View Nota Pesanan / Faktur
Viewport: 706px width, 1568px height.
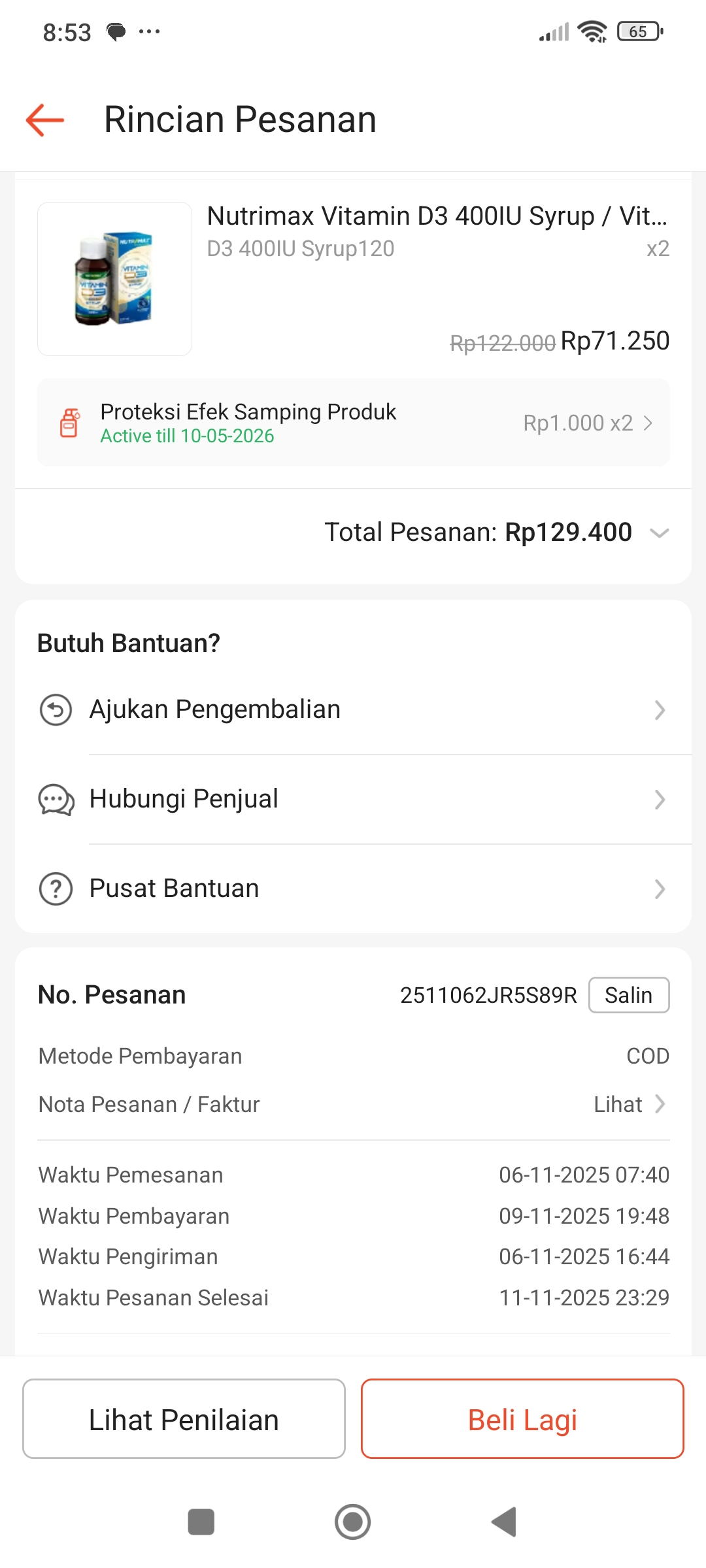629,1104
